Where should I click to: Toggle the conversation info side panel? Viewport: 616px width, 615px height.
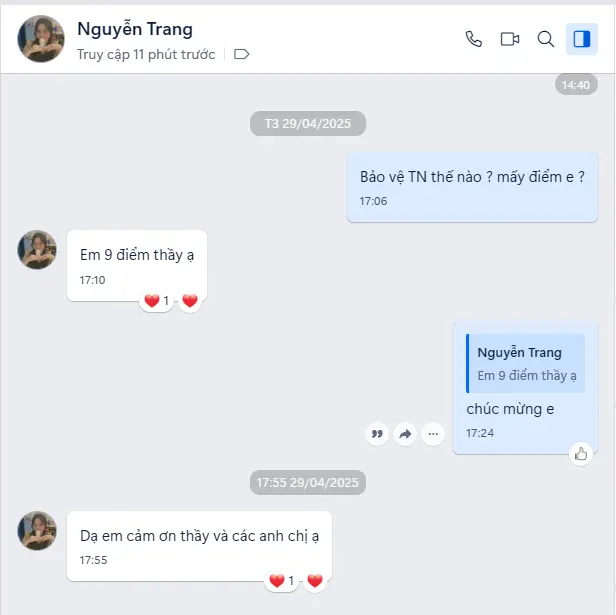(x=580, y=39)
